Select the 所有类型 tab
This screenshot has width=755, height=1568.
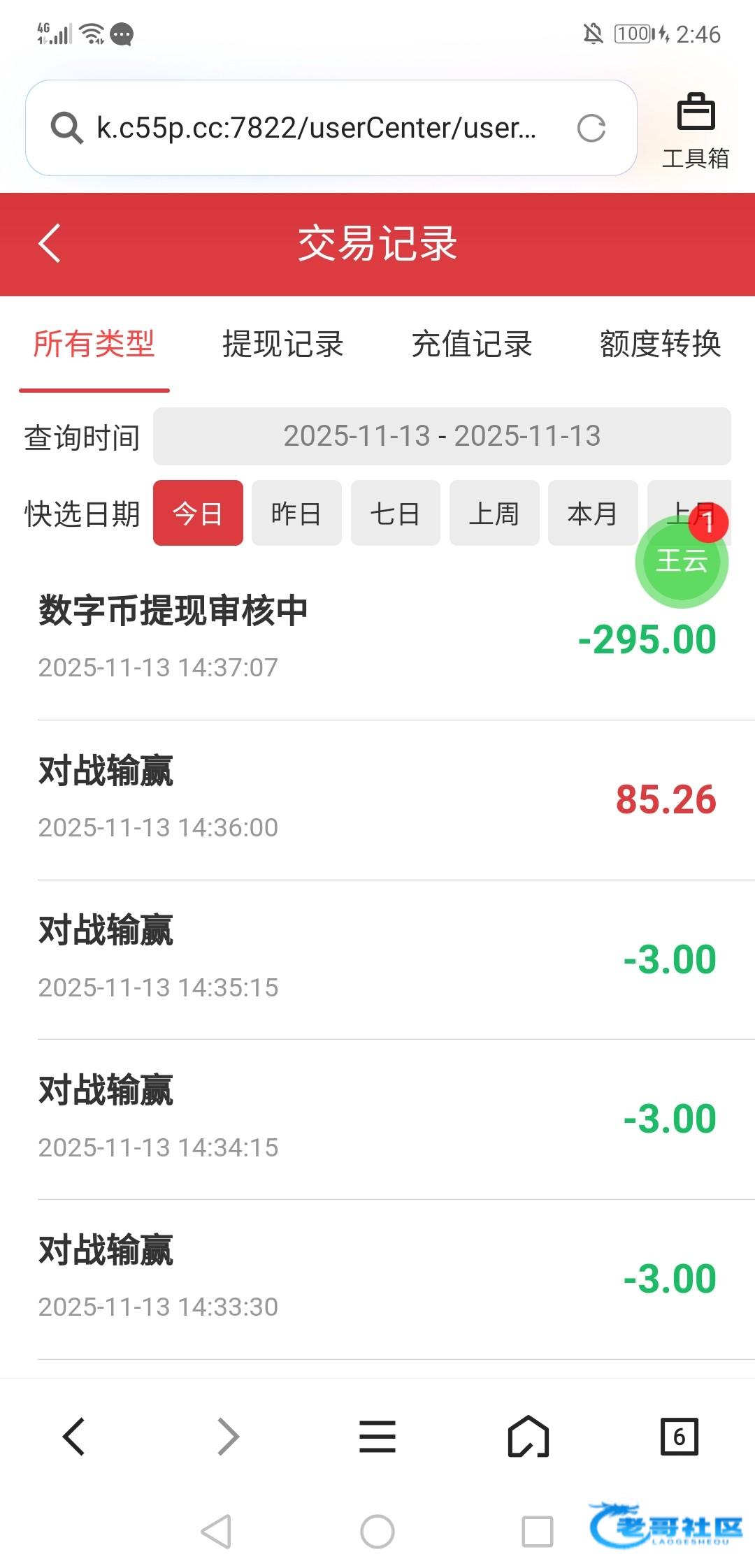click(94, 344)
